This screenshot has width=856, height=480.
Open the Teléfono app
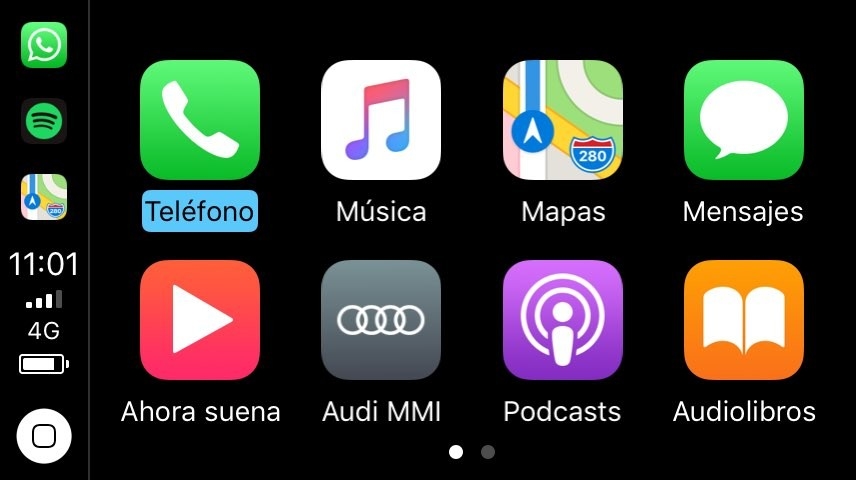(x=200, y=120)
